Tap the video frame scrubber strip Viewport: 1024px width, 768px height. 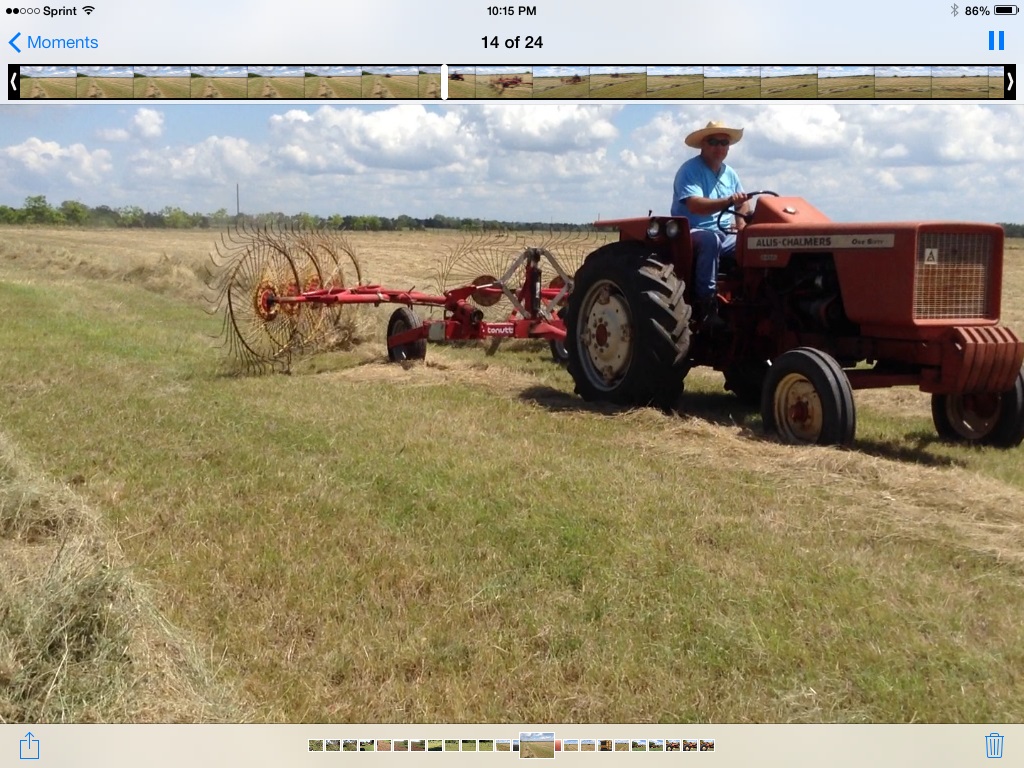point(510,82)
